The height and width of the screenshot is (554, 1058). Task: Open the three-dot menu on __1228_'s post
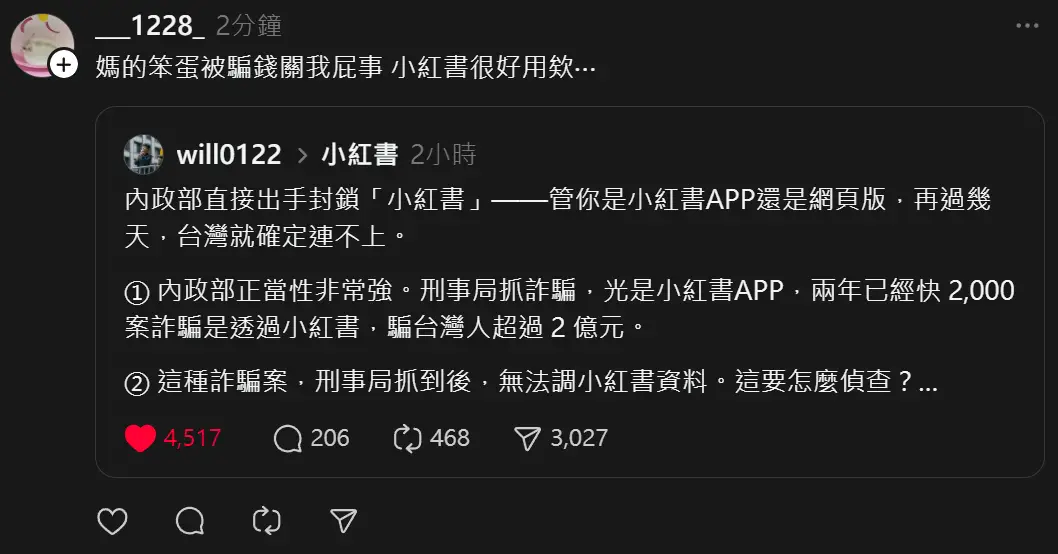pos(1028,26)
